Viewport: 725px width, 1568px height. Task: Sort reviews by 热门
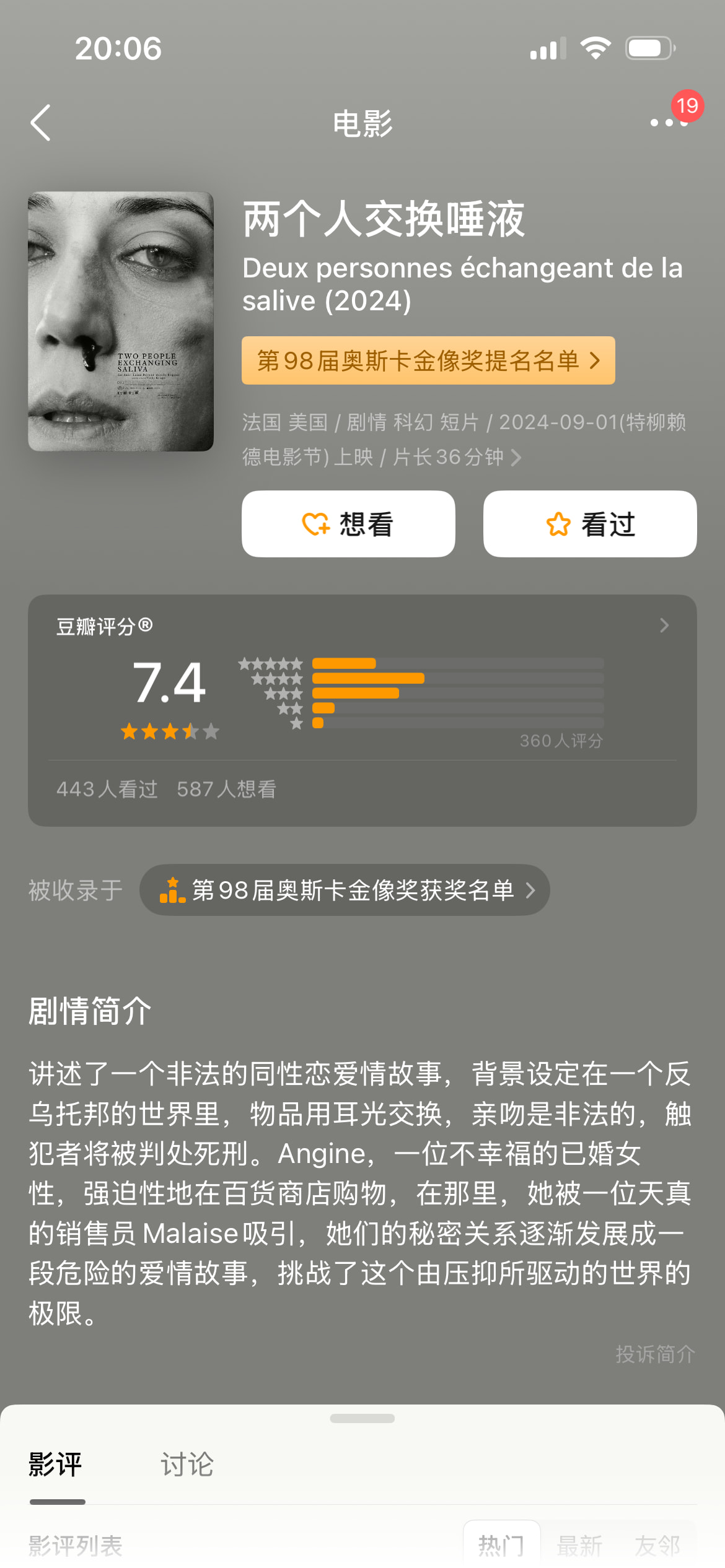click(501, 1545)
